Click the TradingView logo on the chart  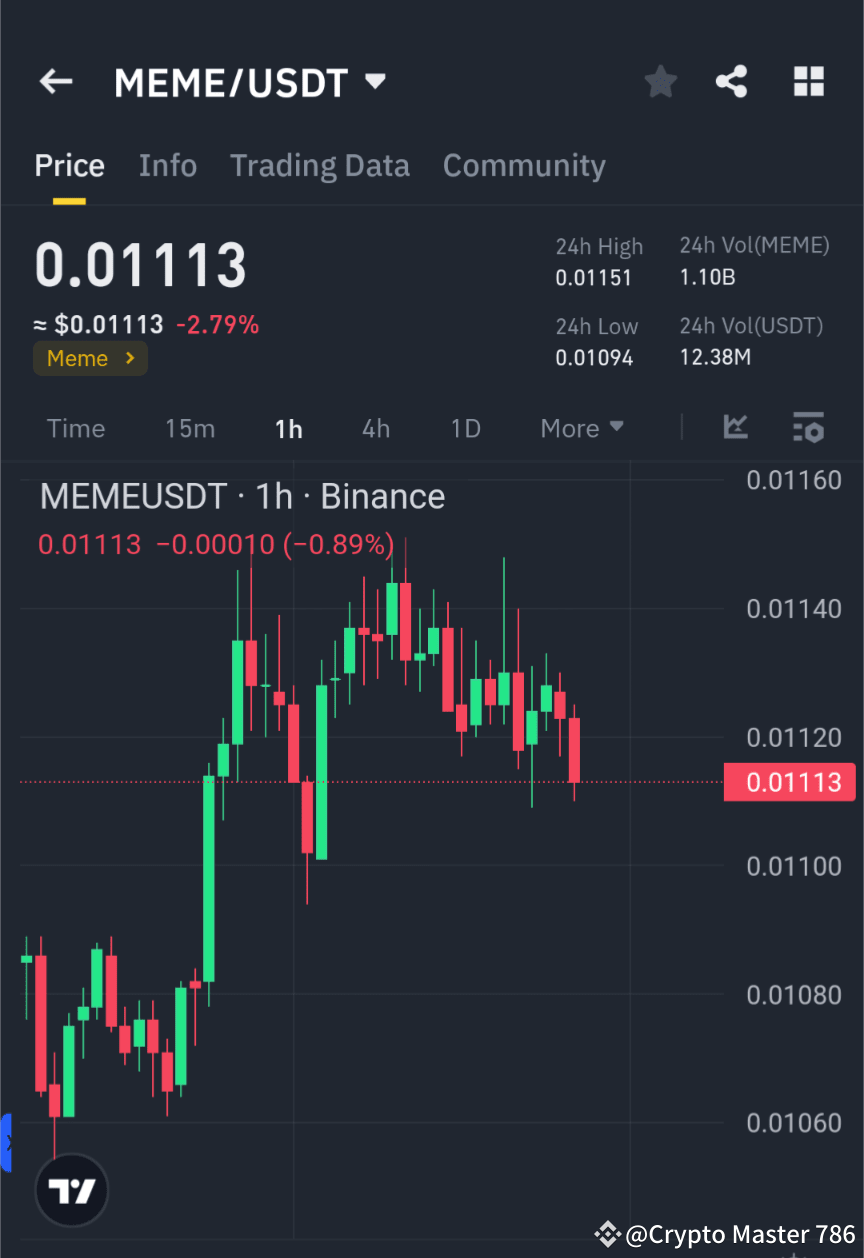click(70, 1190)
